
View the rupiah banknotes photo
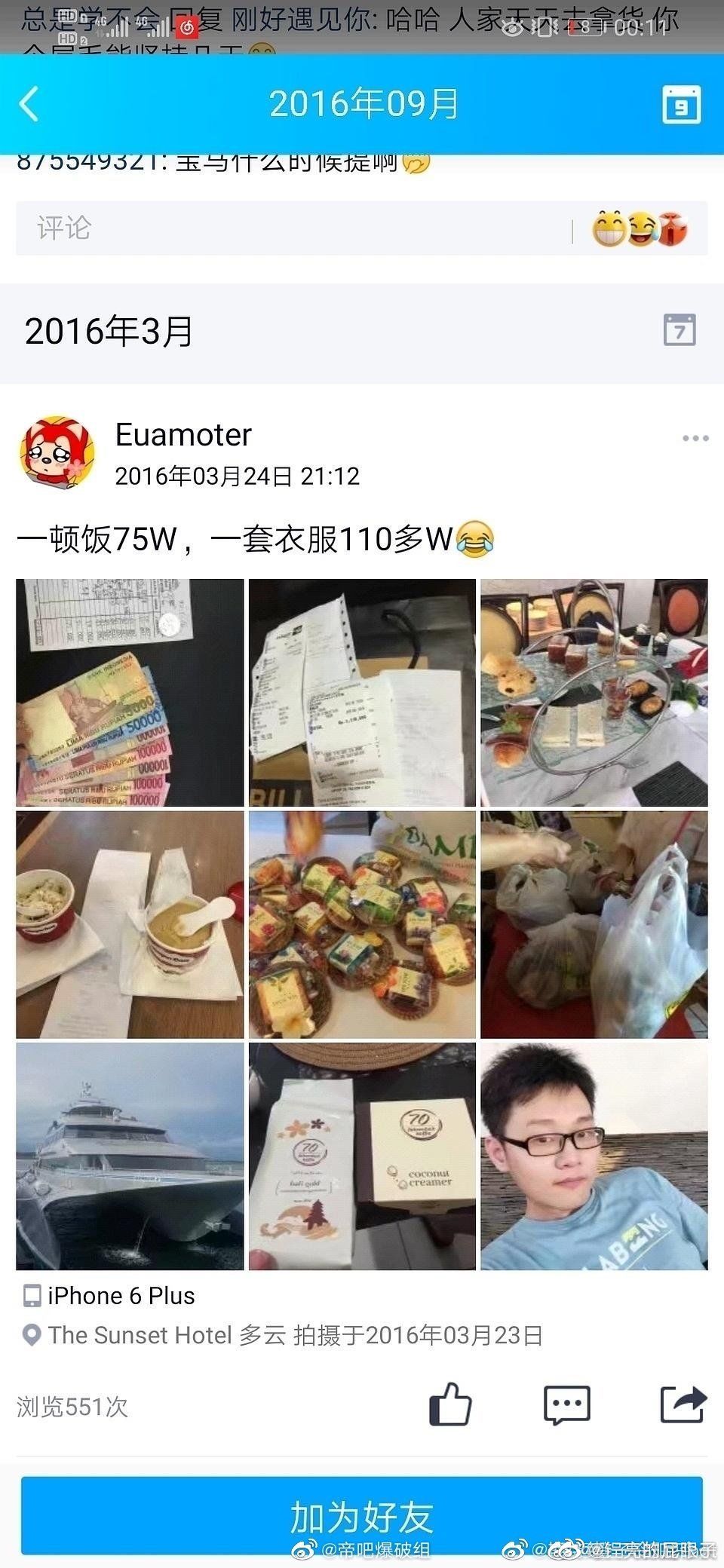[x=130, y=693]
